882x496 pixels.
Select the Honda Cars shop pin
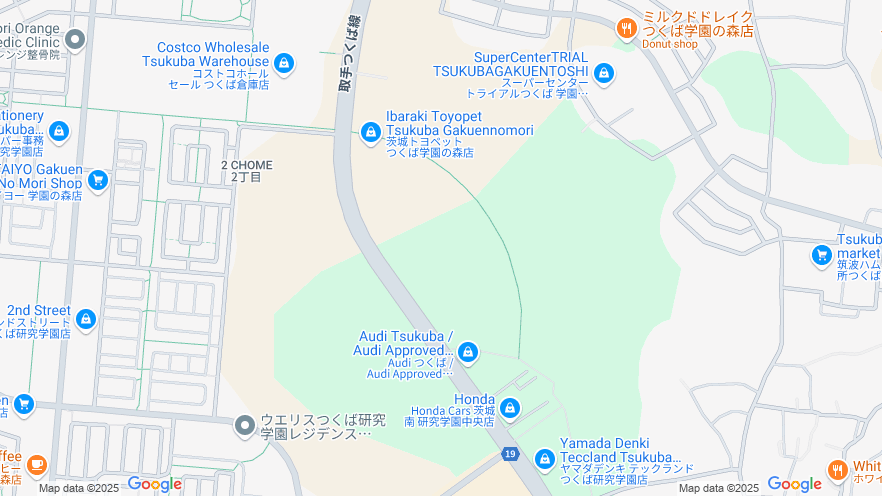tap(510, 407)
